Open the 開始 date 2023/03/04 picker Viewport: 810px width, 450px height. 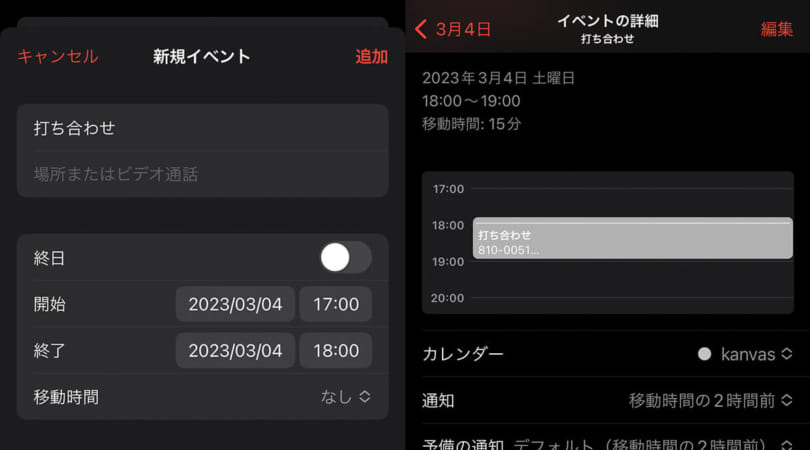235,304
